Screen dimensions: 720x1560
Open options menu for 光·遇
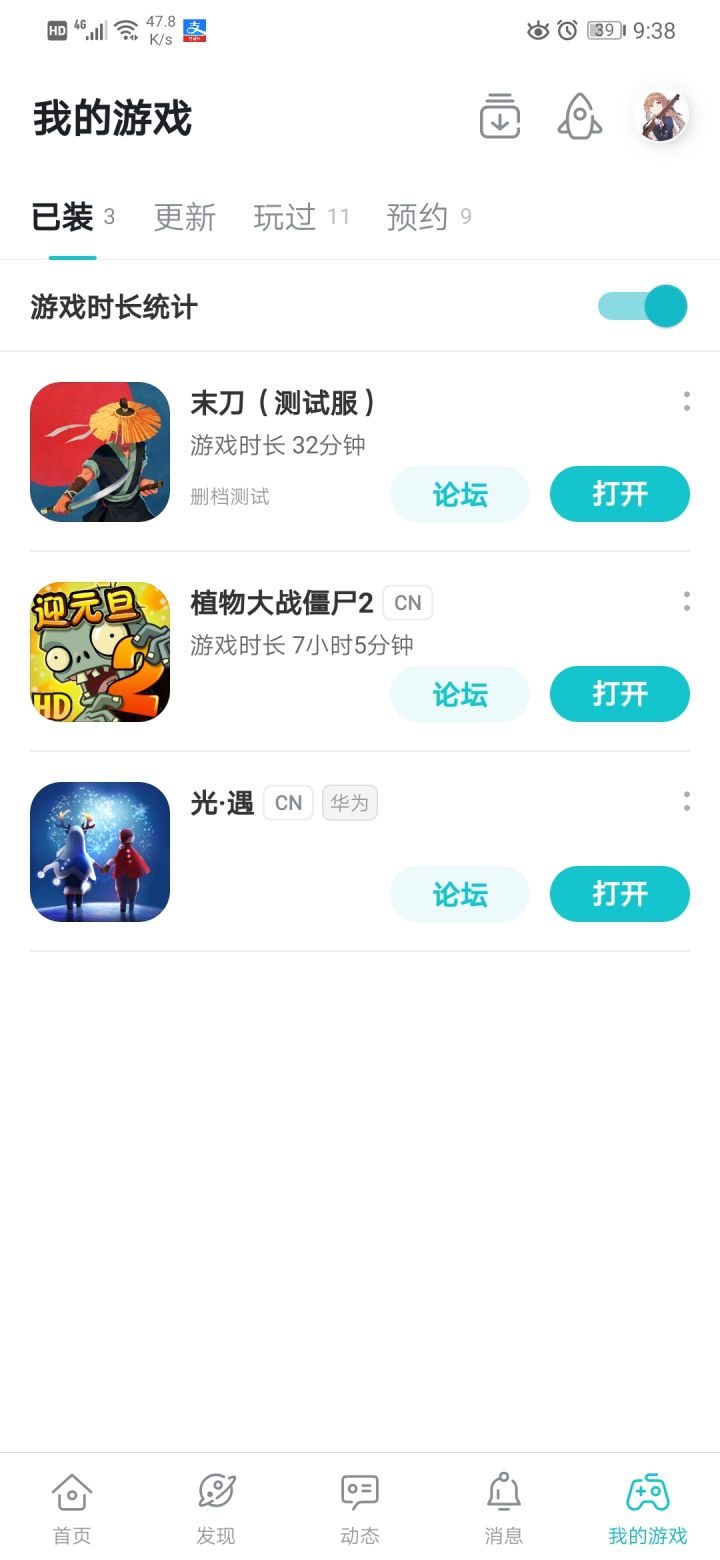tap(687, 800)
